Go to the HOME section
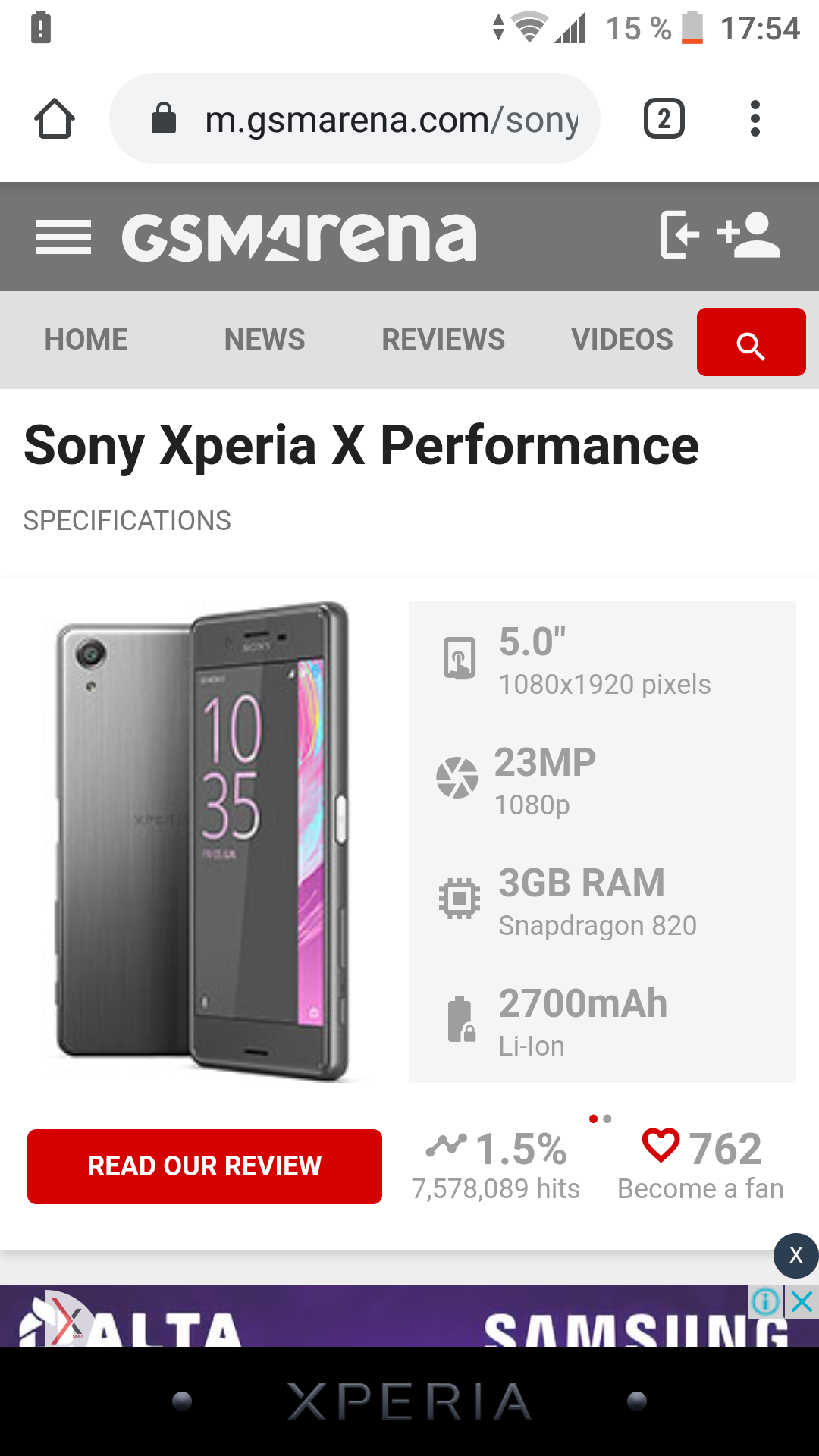Viewport: 819px width, 1456px height. point(86,340)
